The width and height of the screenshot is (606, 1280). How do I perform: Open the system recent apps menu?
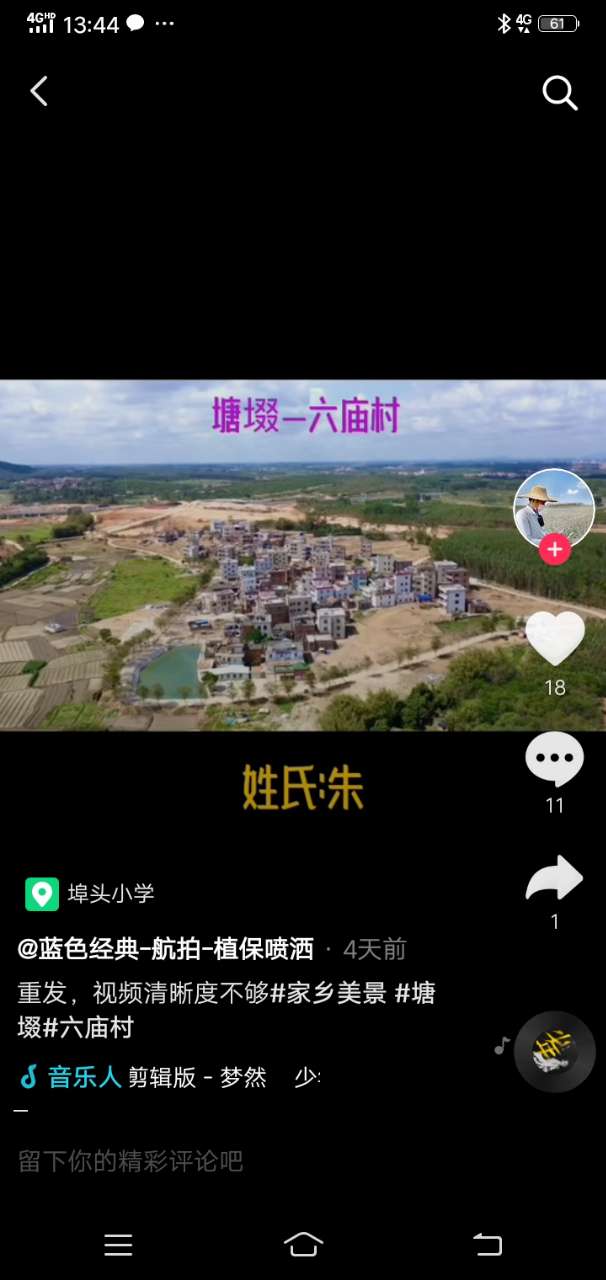pos(118,1244)
